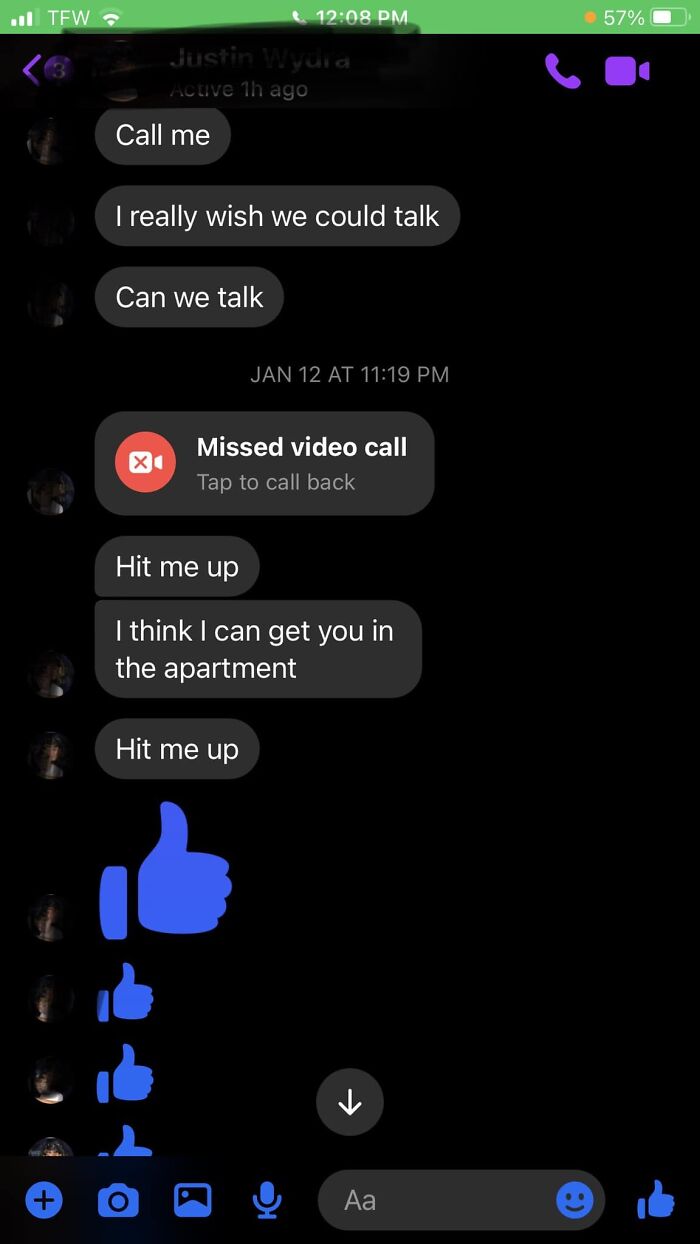Go back to the chats list
This screenshot has height=1244, width=700.
[x=32, y=70]
